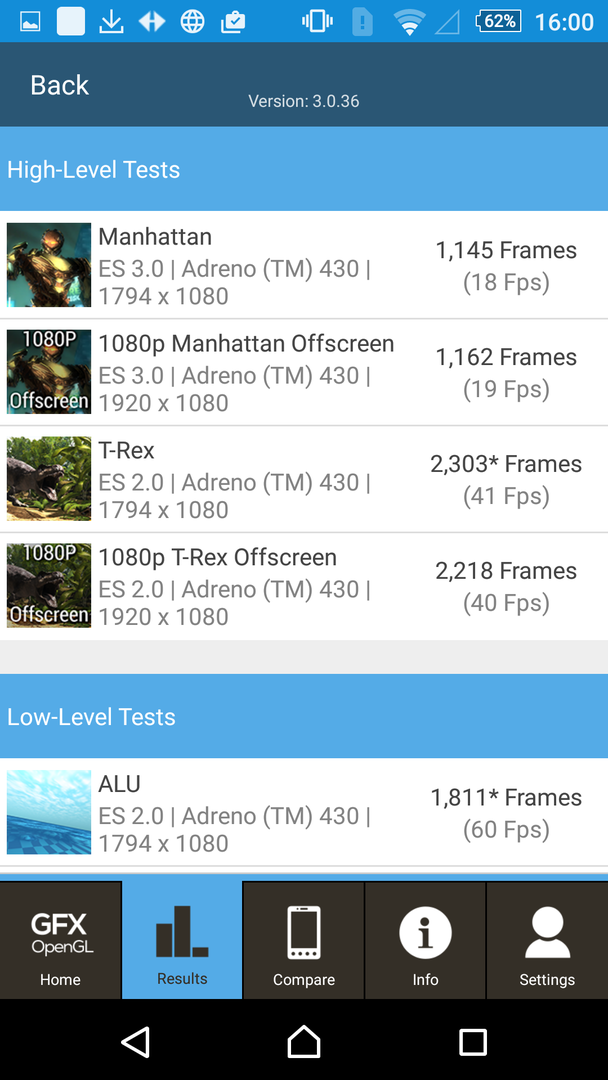The image size is (608, 1080).
Task: Open the Manhattan test result
Action: [304, 266]
